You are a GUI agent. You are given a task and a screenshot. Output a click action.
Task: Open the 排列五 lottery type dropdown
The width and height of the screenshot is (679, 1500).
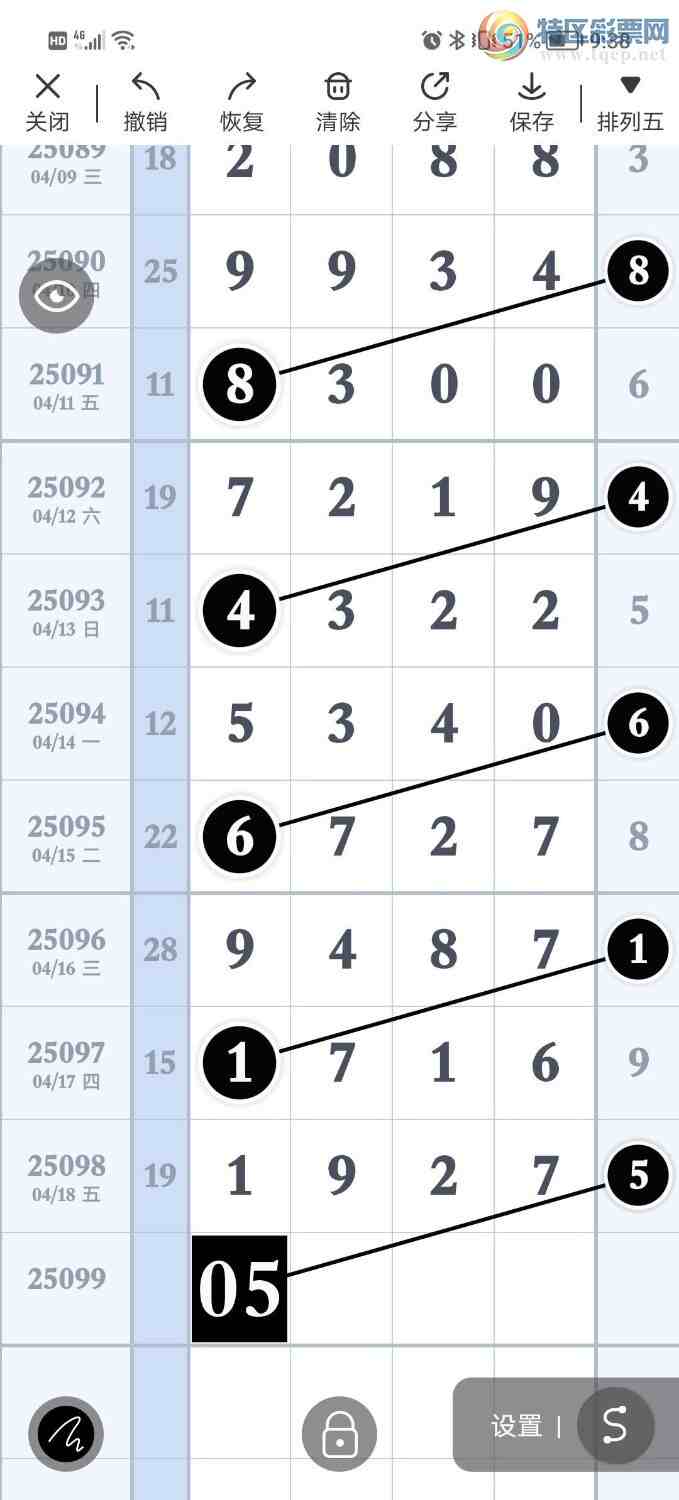tap(630, 103)
